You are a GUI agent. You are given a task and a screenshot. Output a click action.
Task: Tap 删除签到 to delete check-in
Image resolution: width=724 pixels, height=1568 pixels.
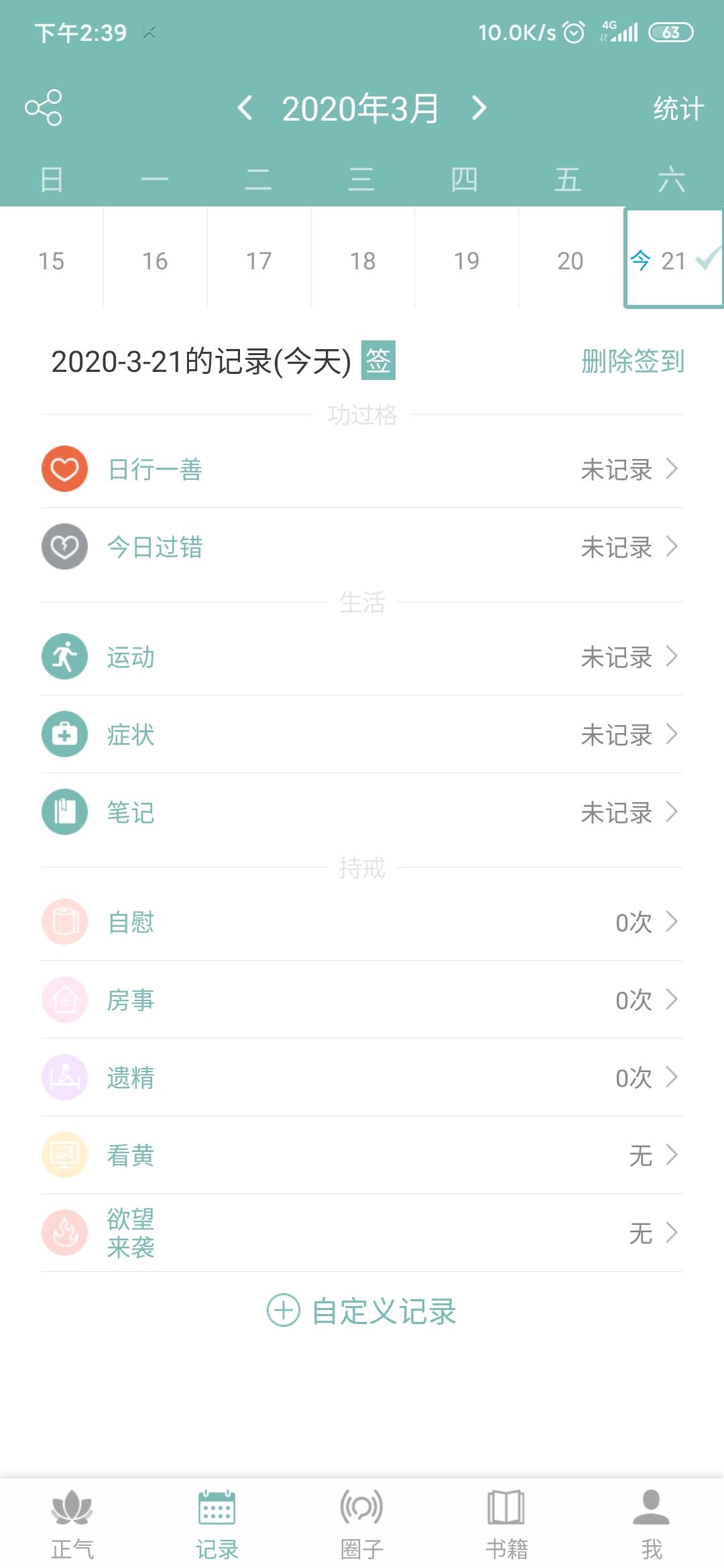tap(632, 362)
